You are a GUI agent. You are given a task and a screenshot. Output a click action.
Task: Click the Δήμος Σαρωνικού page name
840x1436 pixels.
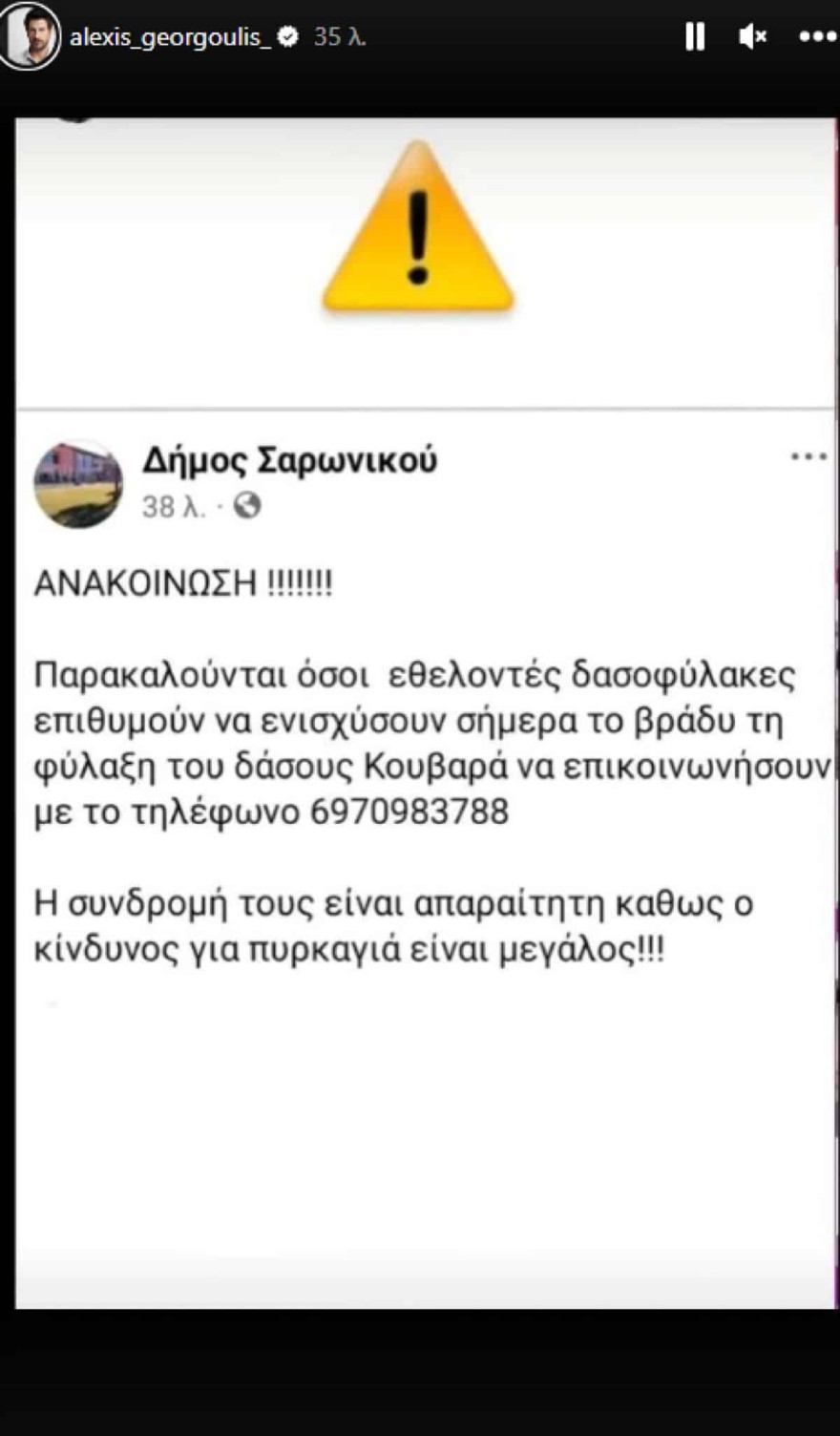[x=289, y=458]
